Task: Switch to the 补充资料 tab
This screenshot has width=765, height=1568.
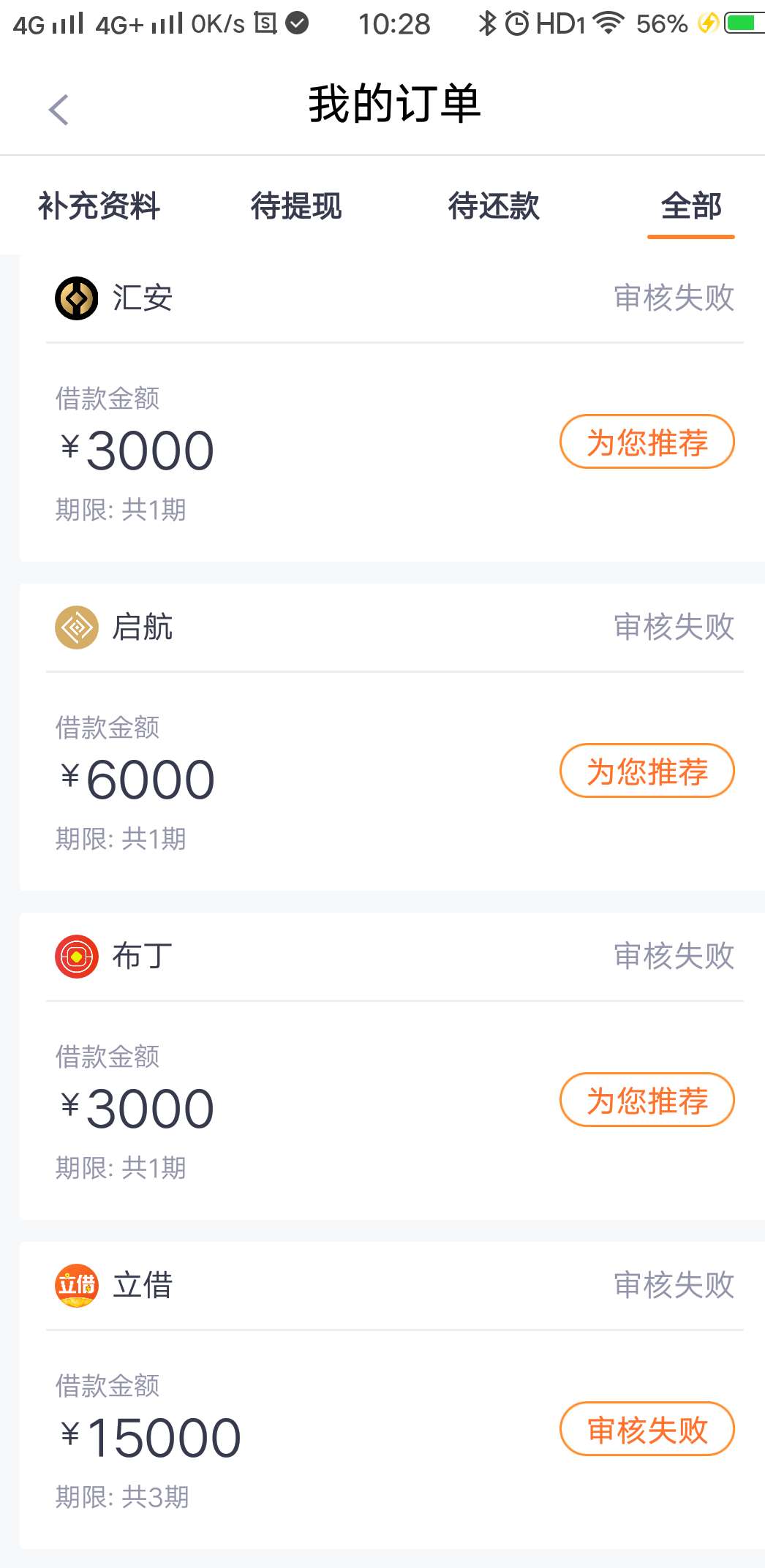Action: tap(99, 206)
